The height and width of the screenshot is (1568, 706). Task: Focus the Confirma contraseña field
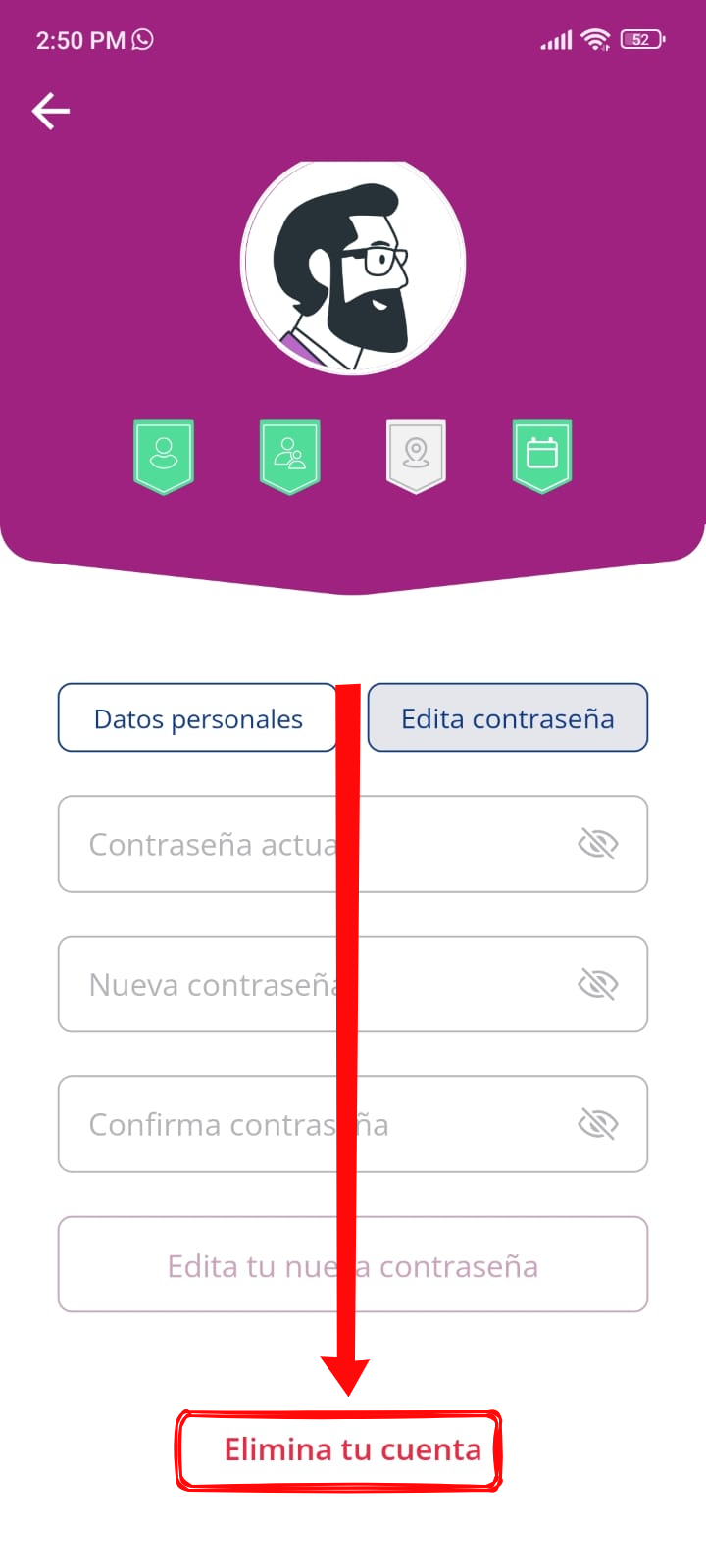coord(353,1124)
